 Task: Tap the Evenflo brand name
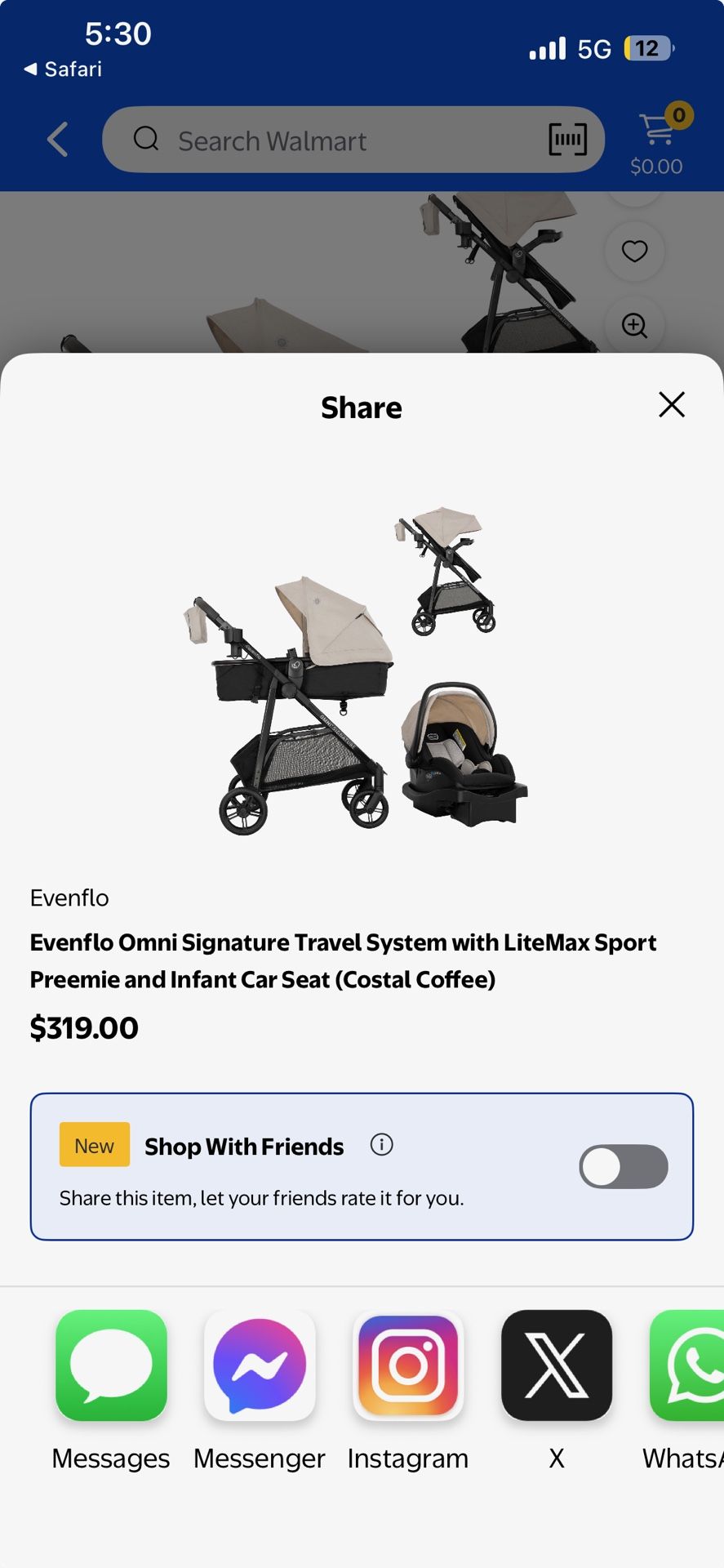[x=69, y=897]
